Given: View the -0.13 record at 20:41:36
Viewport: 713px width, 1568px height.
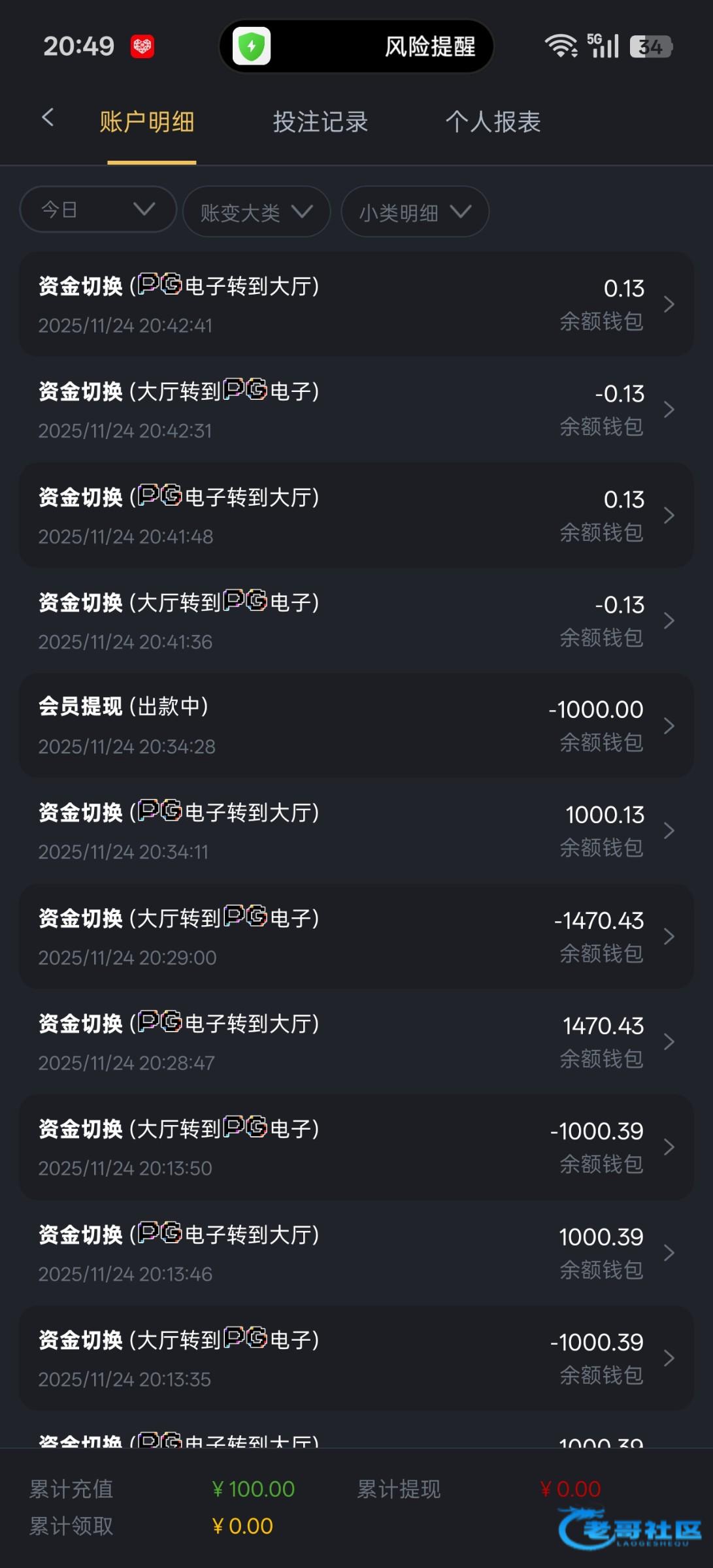Looking at the screenshot, I should [x=356, y=621].
